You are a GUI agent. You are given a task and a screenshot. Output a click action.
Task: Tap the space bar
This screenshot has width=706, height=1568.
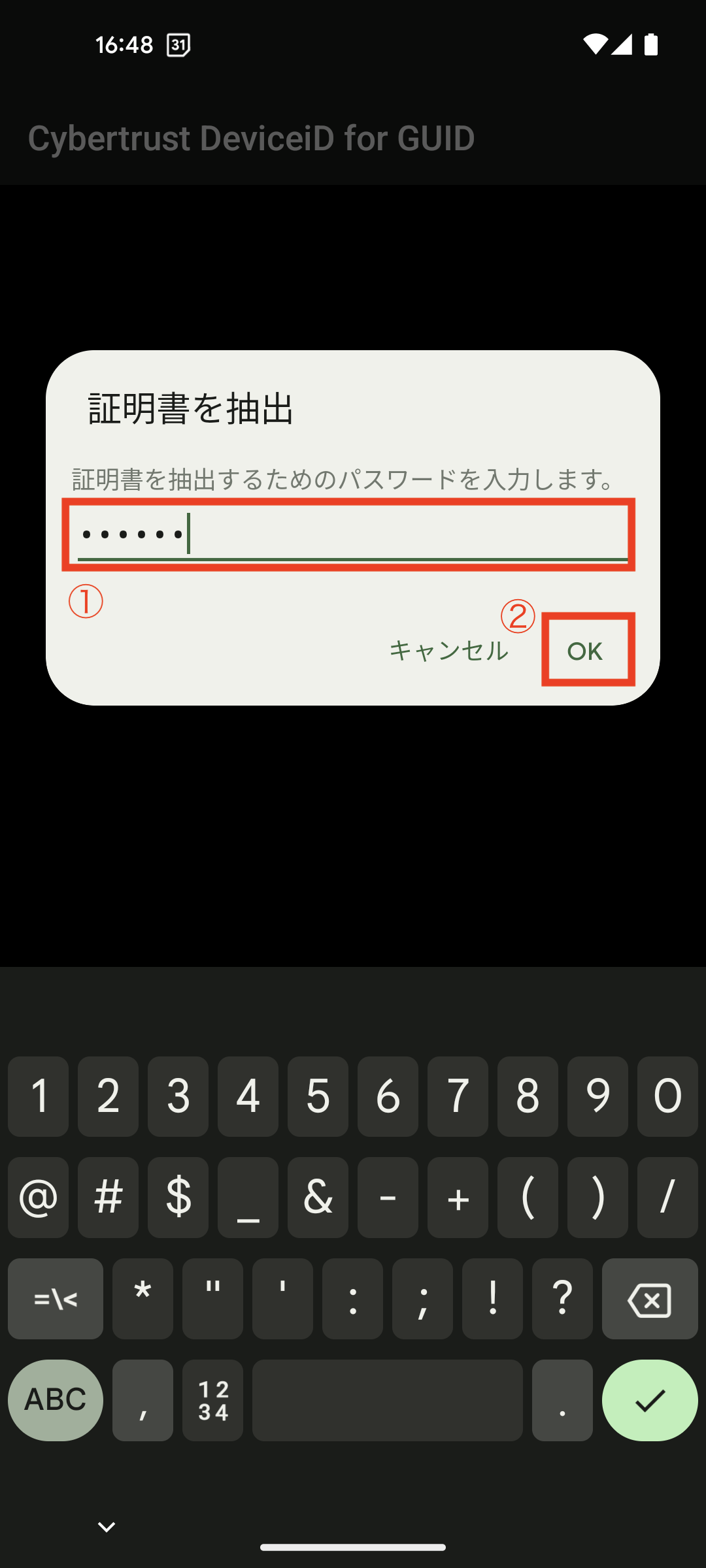click(388, 1400)
